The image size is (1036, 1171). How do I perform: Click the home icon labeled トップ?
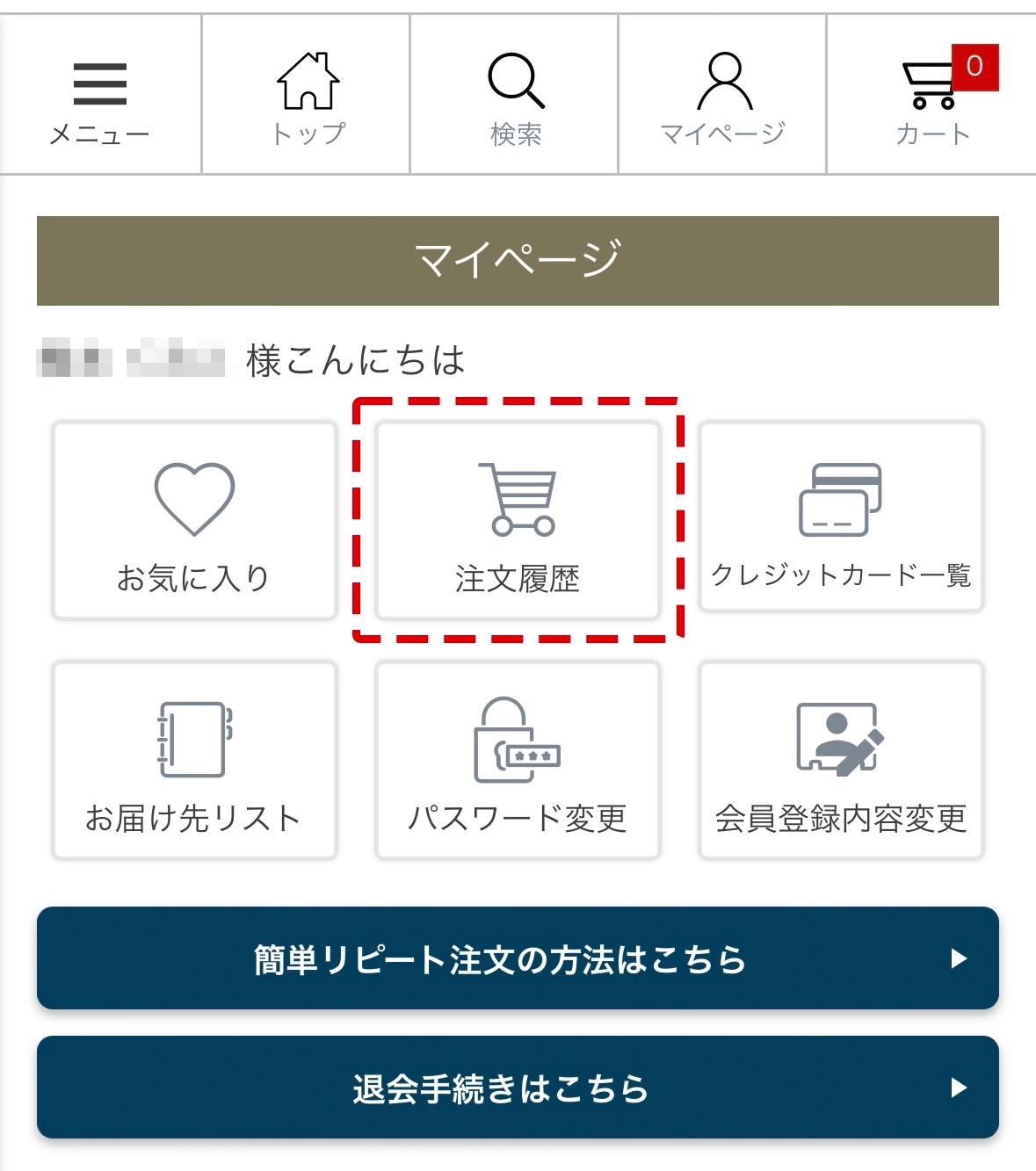(x=307, y=77)
